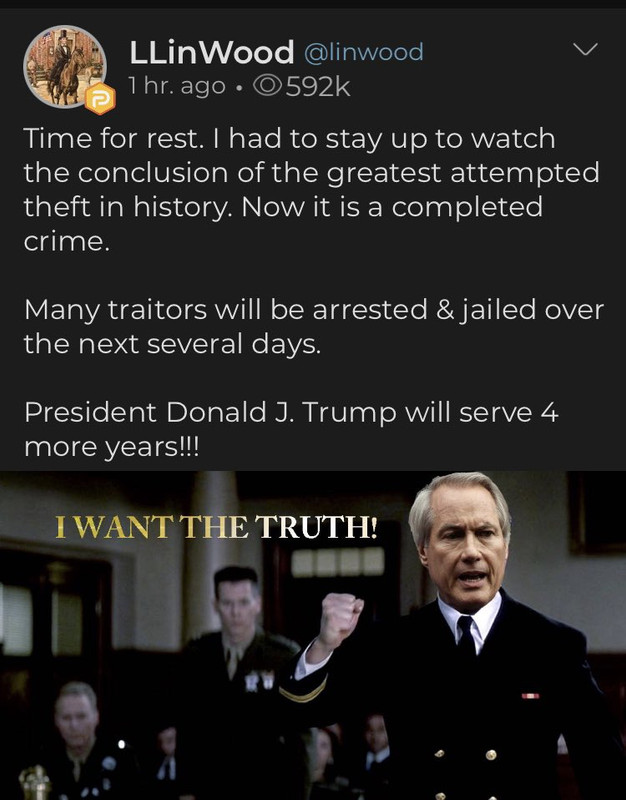
Task: Open the attached 'I WANT THE TRUTH!' image
Action: point(313,635)
